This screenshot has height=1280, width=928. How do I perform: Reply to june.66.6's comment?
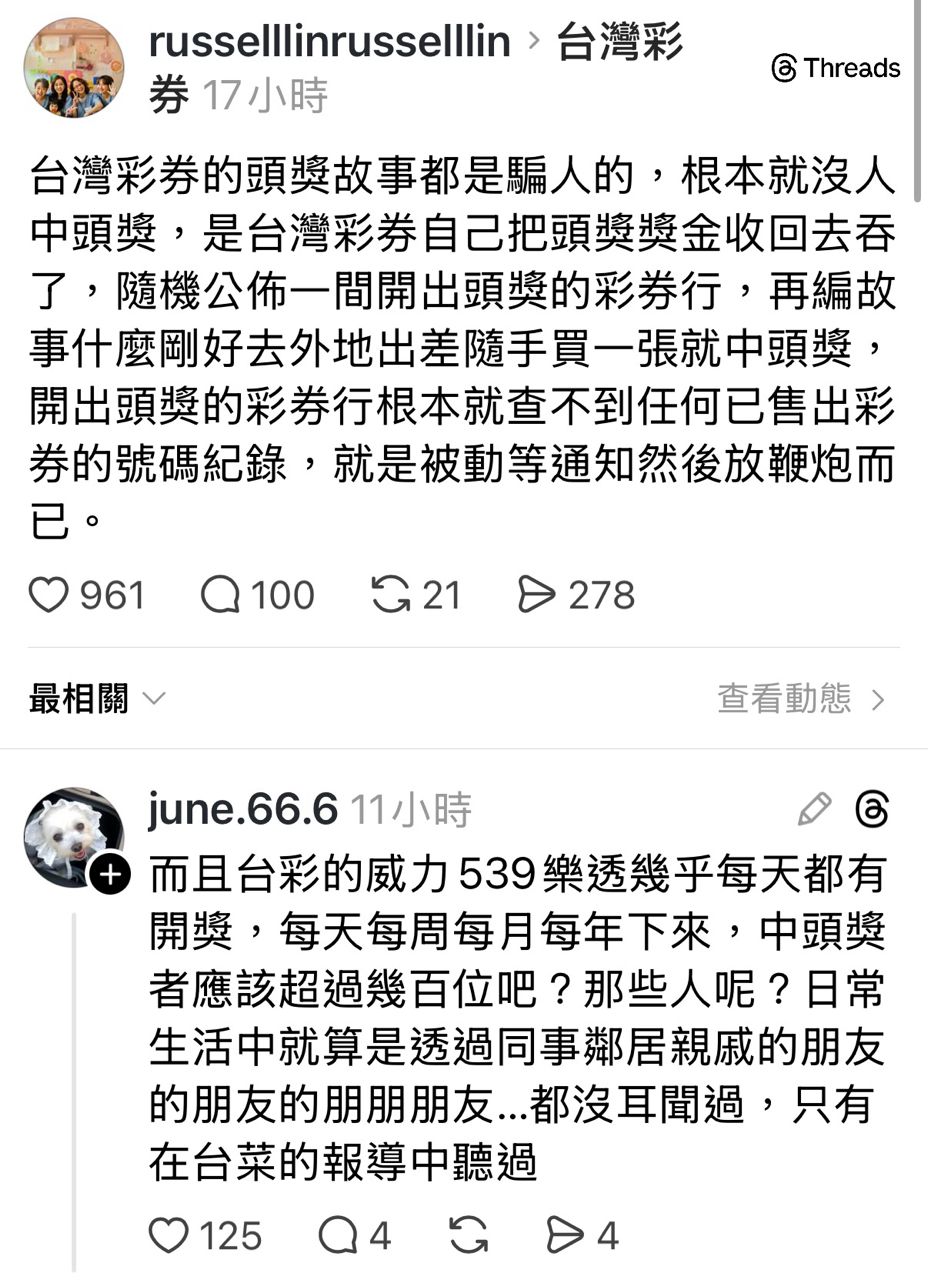click(x=338, y=1236)
